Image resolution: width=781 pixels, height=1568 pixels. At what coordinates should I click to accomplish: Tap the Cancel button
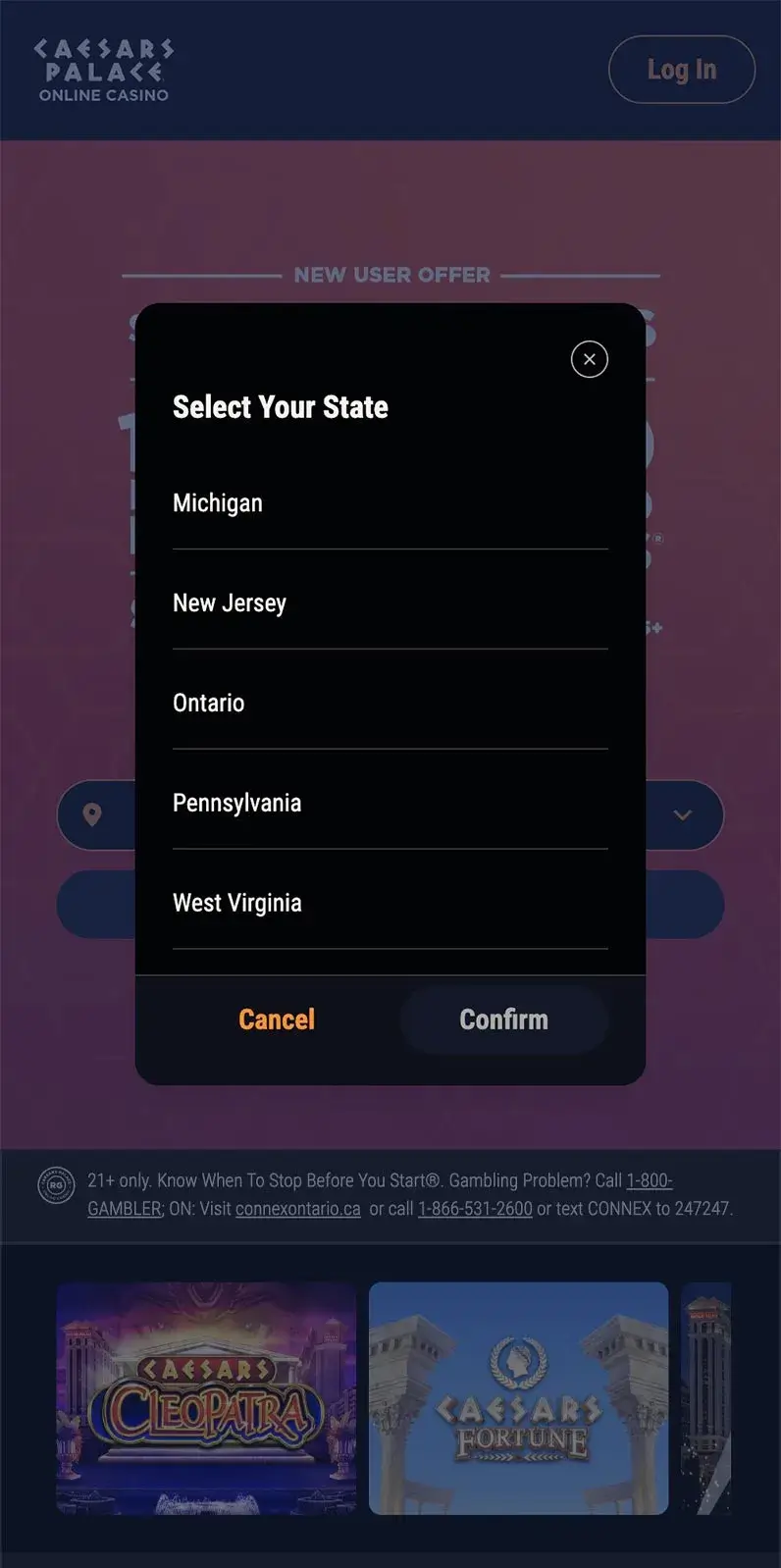pyautogui.click(x=277, y=1019)
